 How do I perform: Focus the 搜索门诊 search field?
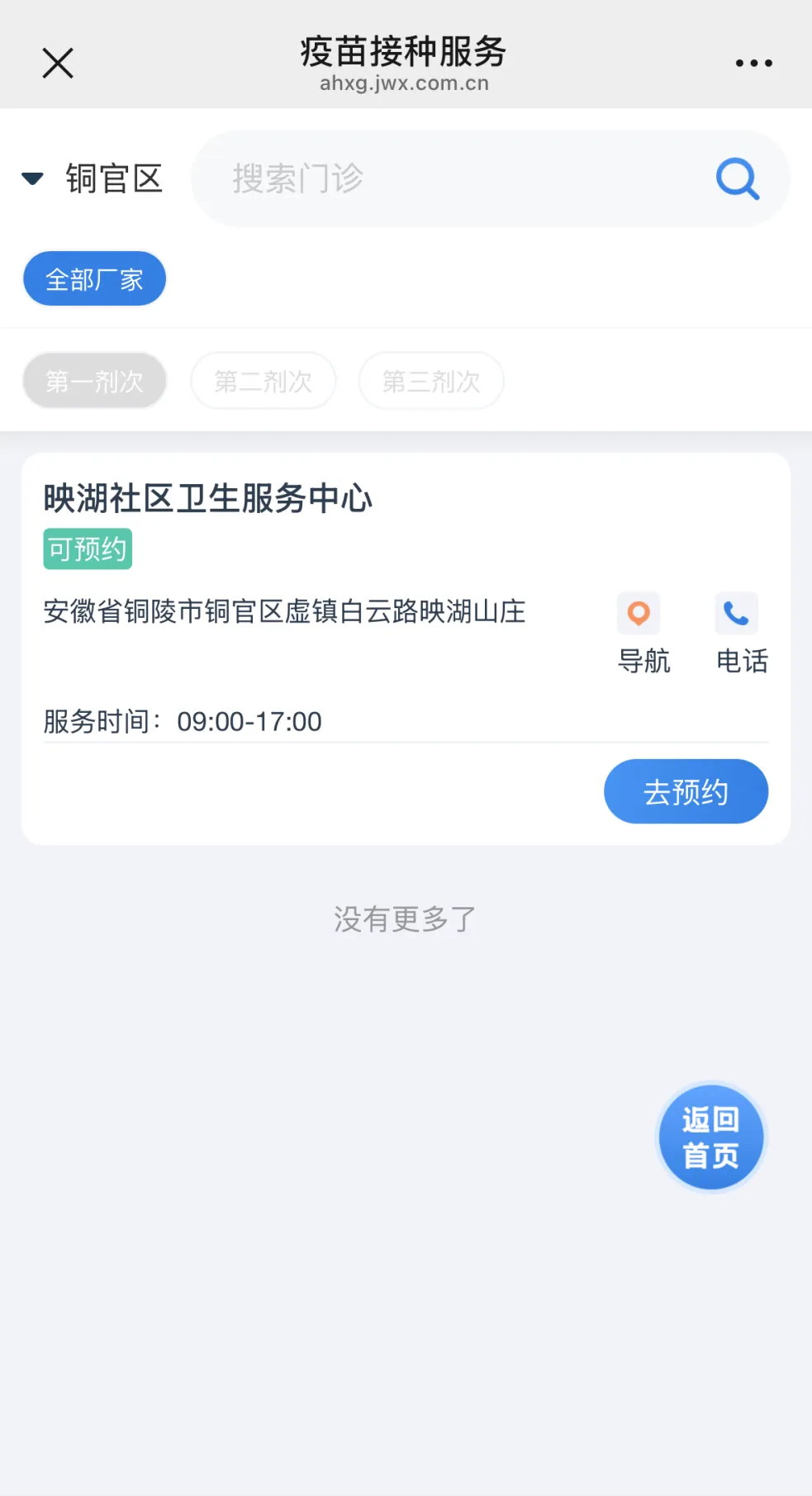446,178
